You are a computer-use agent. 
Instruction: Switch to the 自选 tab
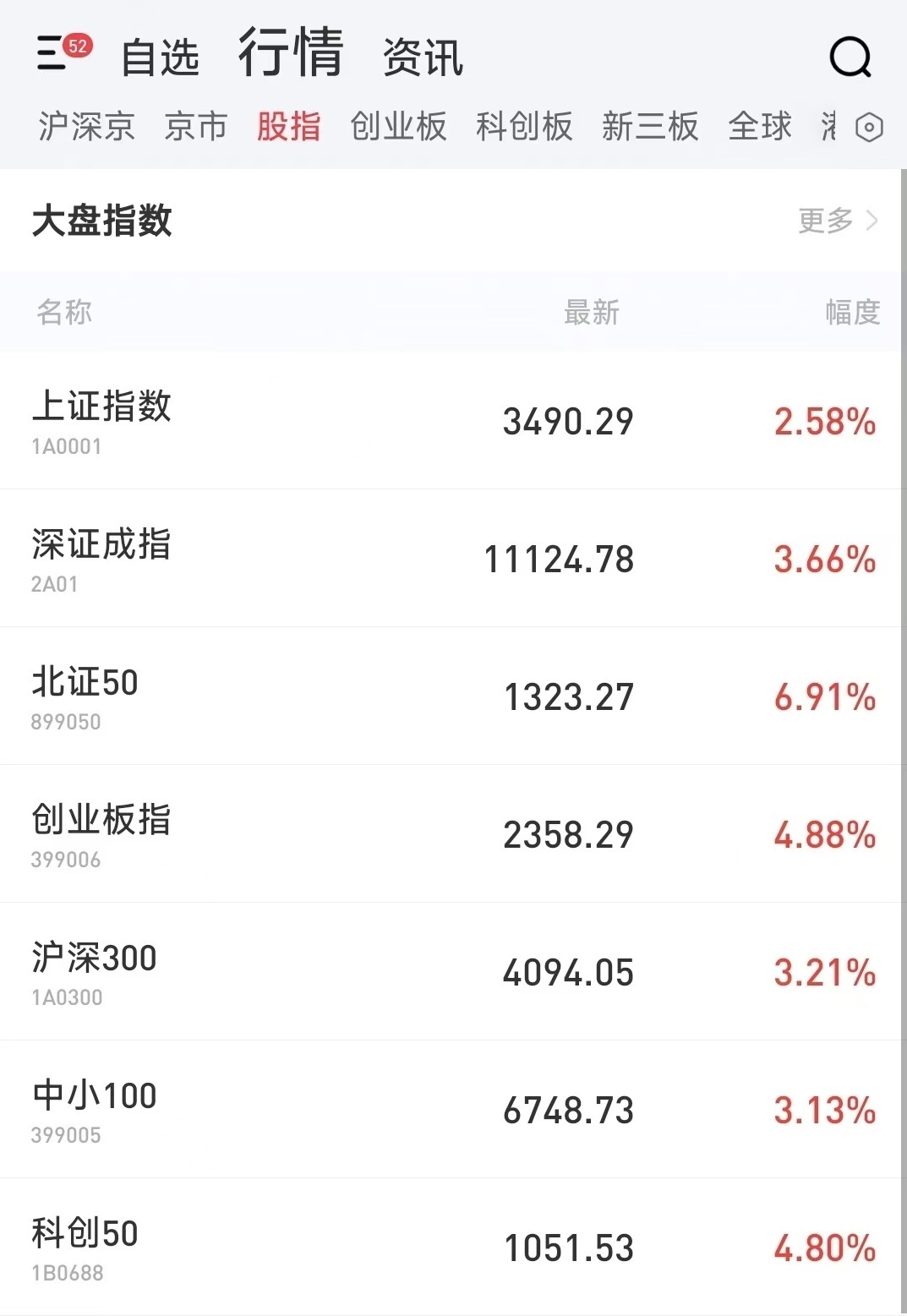(x=160, y=57)
